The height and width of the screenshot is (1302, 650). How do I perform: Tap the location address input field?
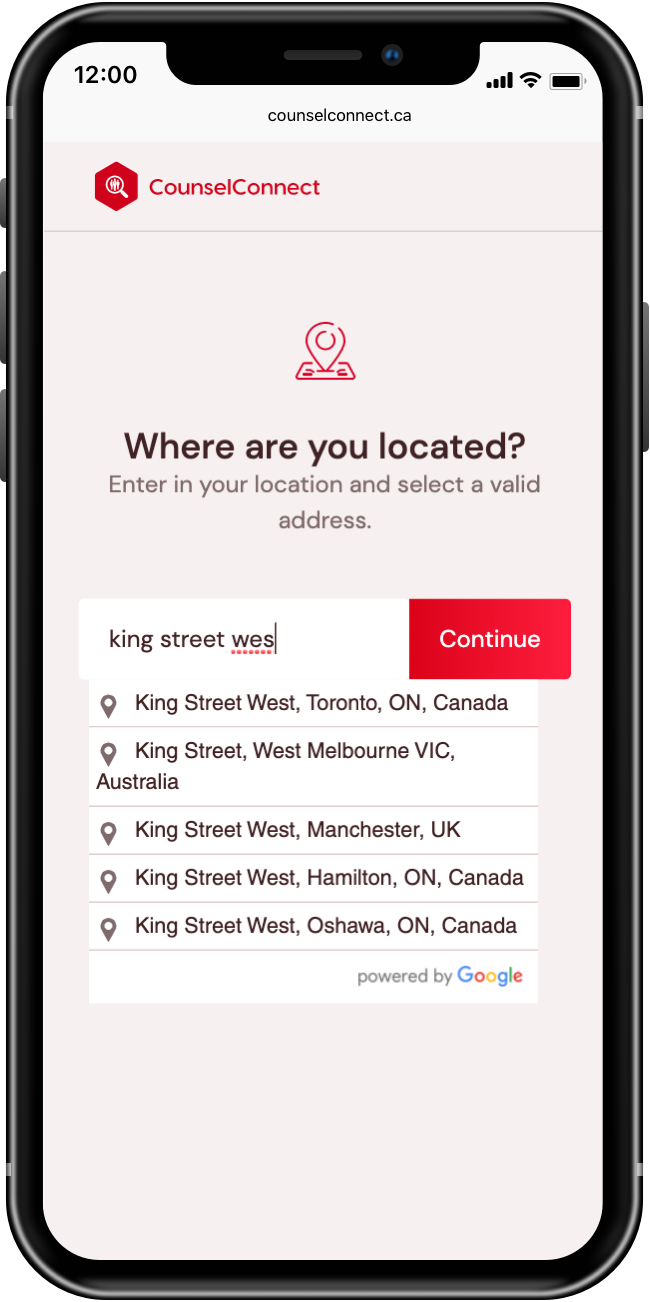tap(243, 639)
